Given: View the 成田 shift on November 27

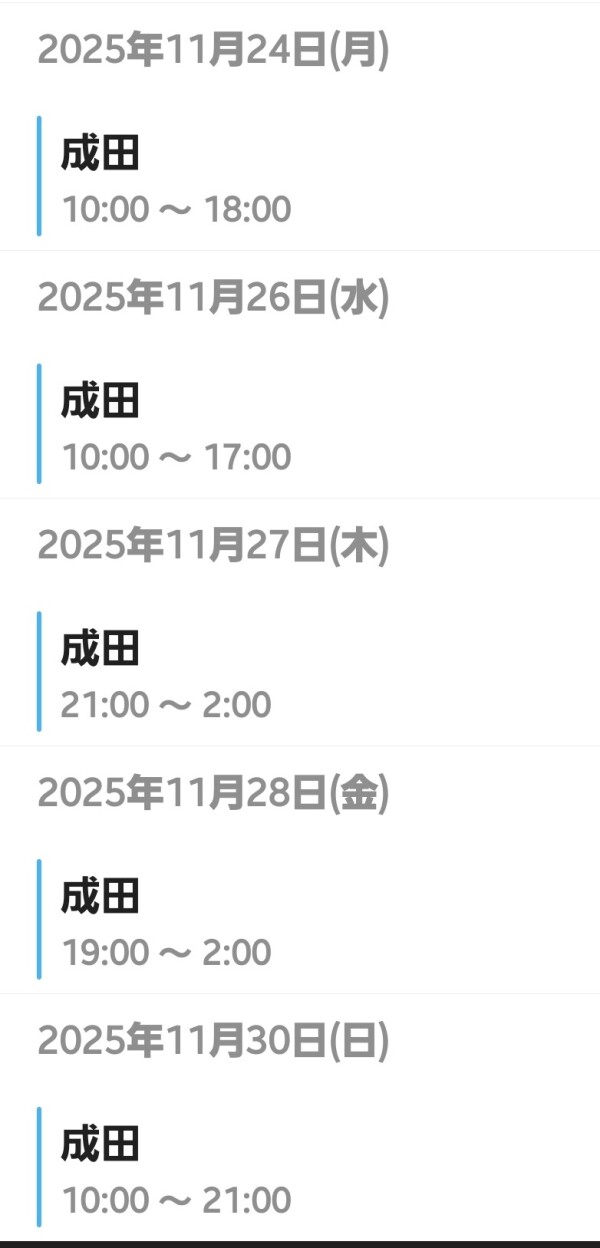Looking at the screenshot, I should (166, 674).
